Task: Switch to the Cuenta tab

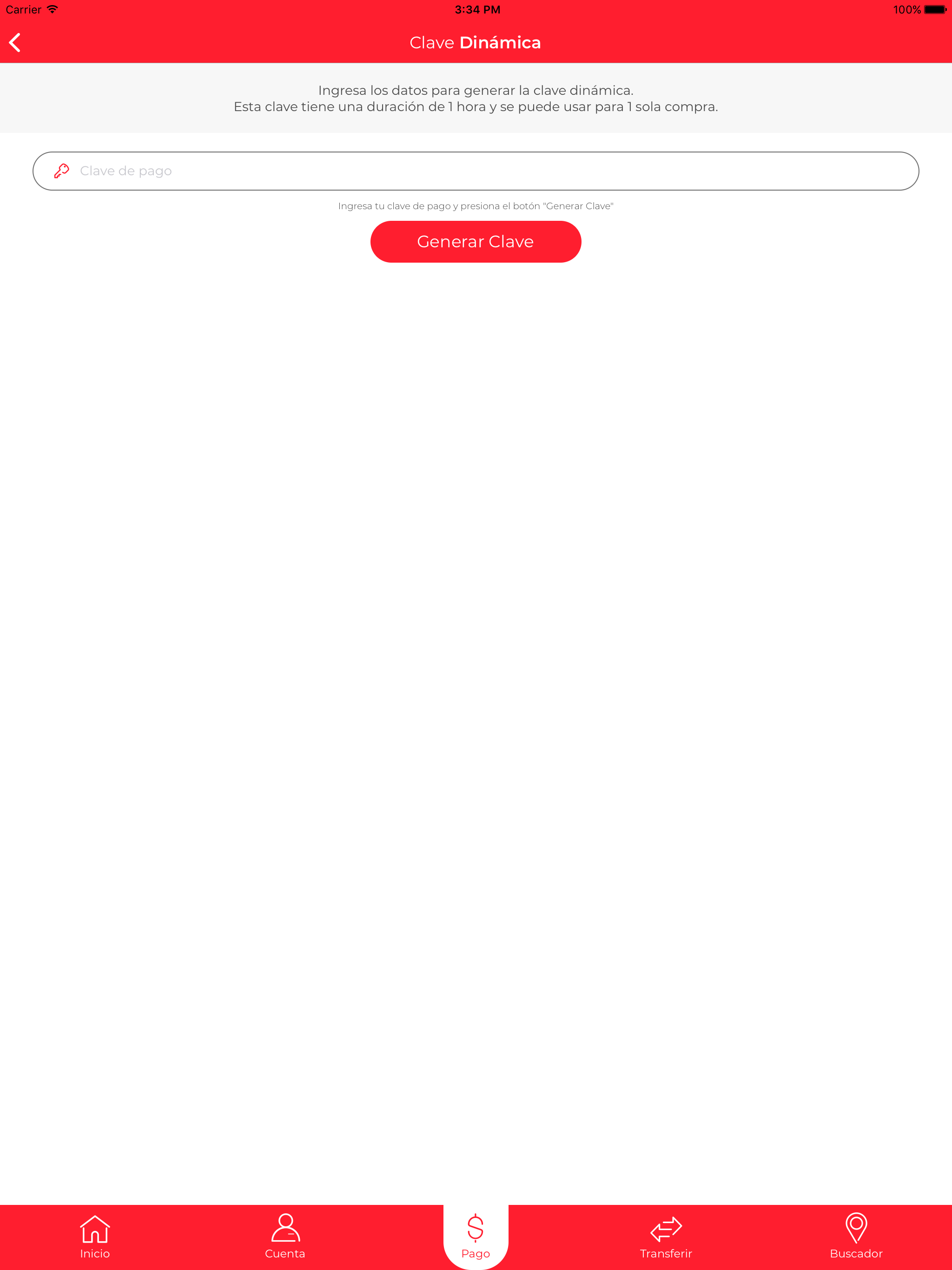Action: click(x=285, y=1240)
